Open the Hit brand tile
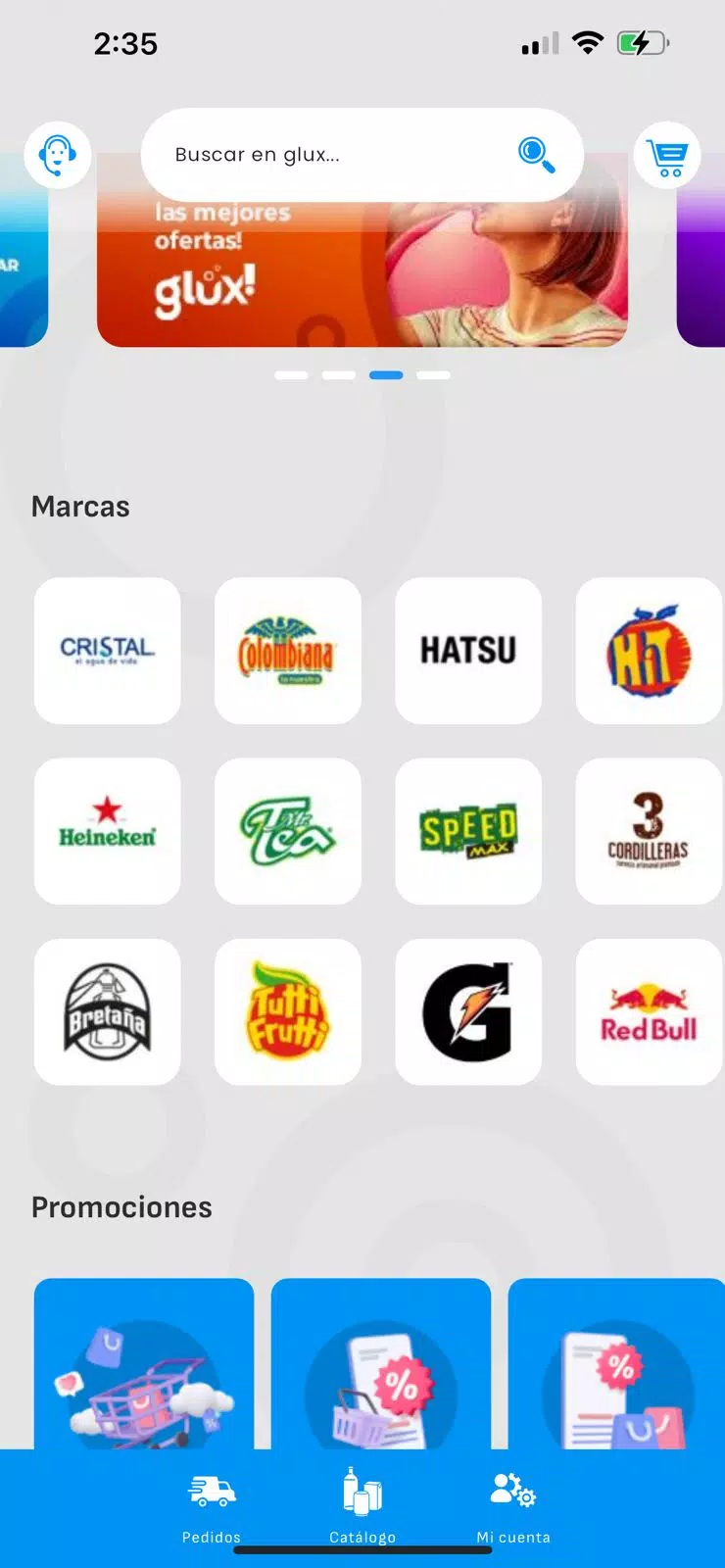725x1568 pixels. pyautogui.click(x=649, y=651)
